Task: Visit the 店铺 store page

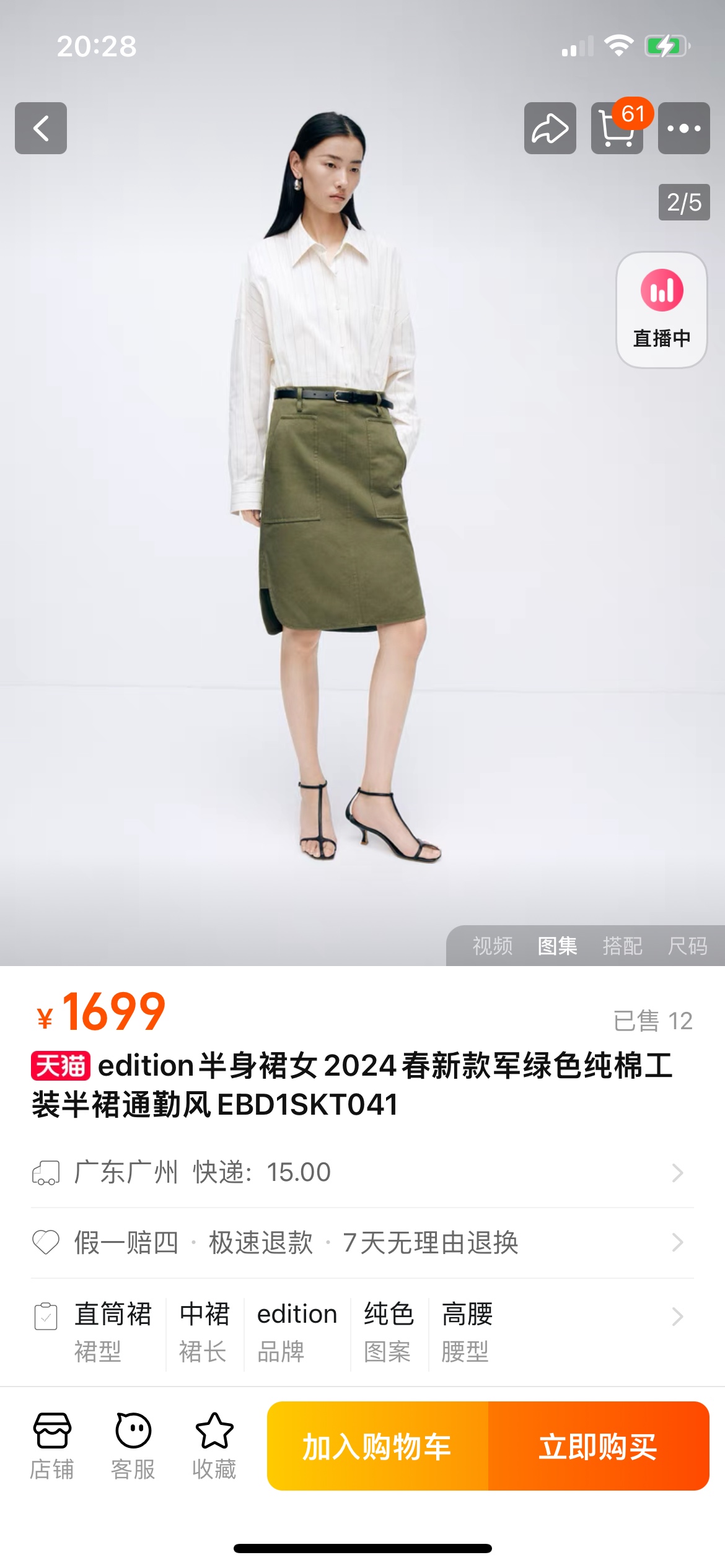Action: [x=52, y=1446]
